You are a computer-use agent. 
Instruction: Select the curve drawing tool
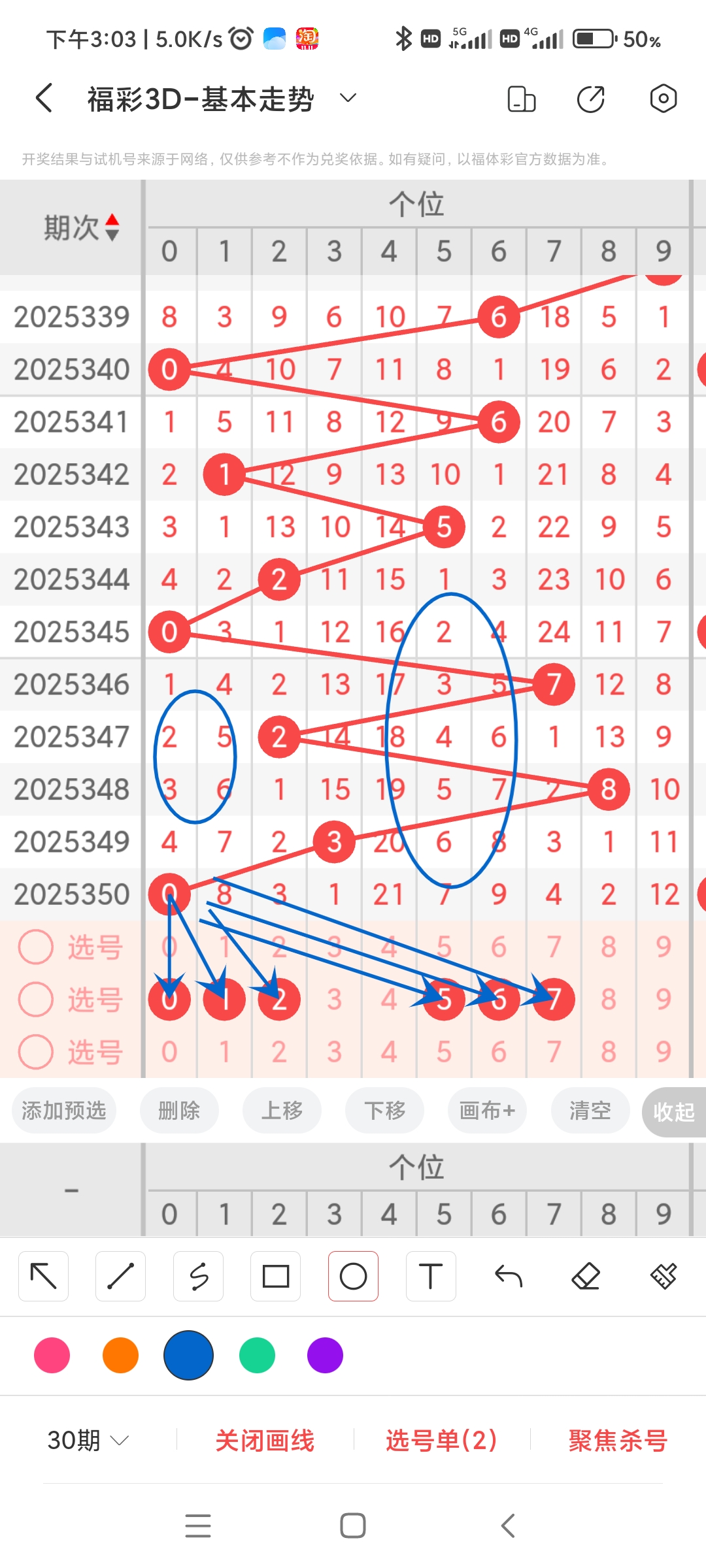(198, 1275)
